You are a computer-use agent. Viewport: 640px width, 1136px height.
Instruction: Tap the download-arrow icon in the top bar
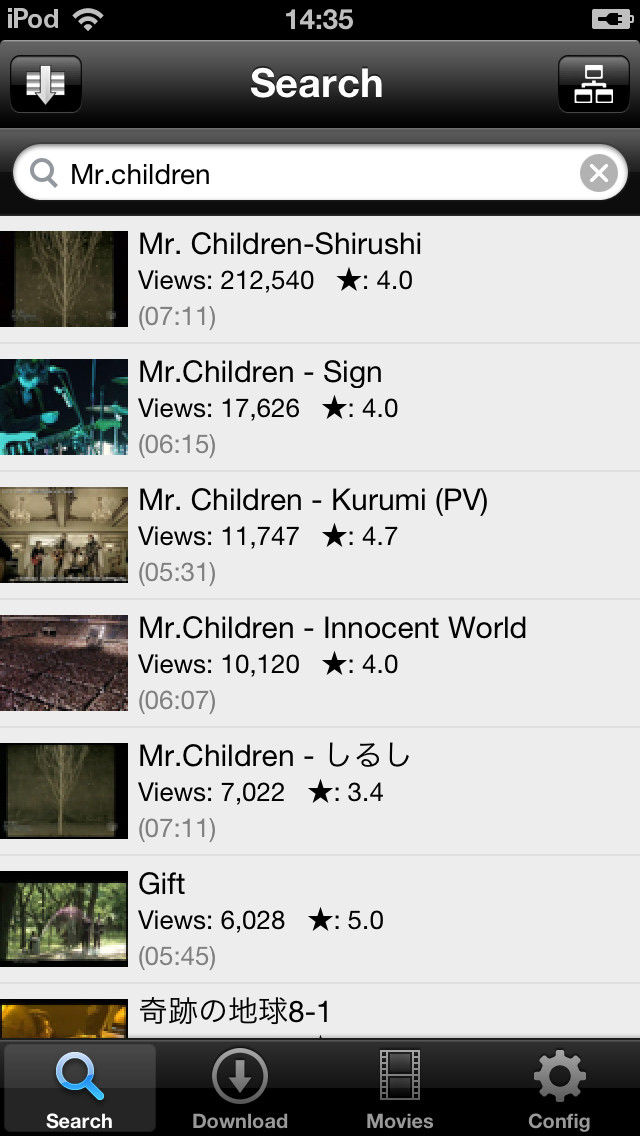tap(46, 84)
